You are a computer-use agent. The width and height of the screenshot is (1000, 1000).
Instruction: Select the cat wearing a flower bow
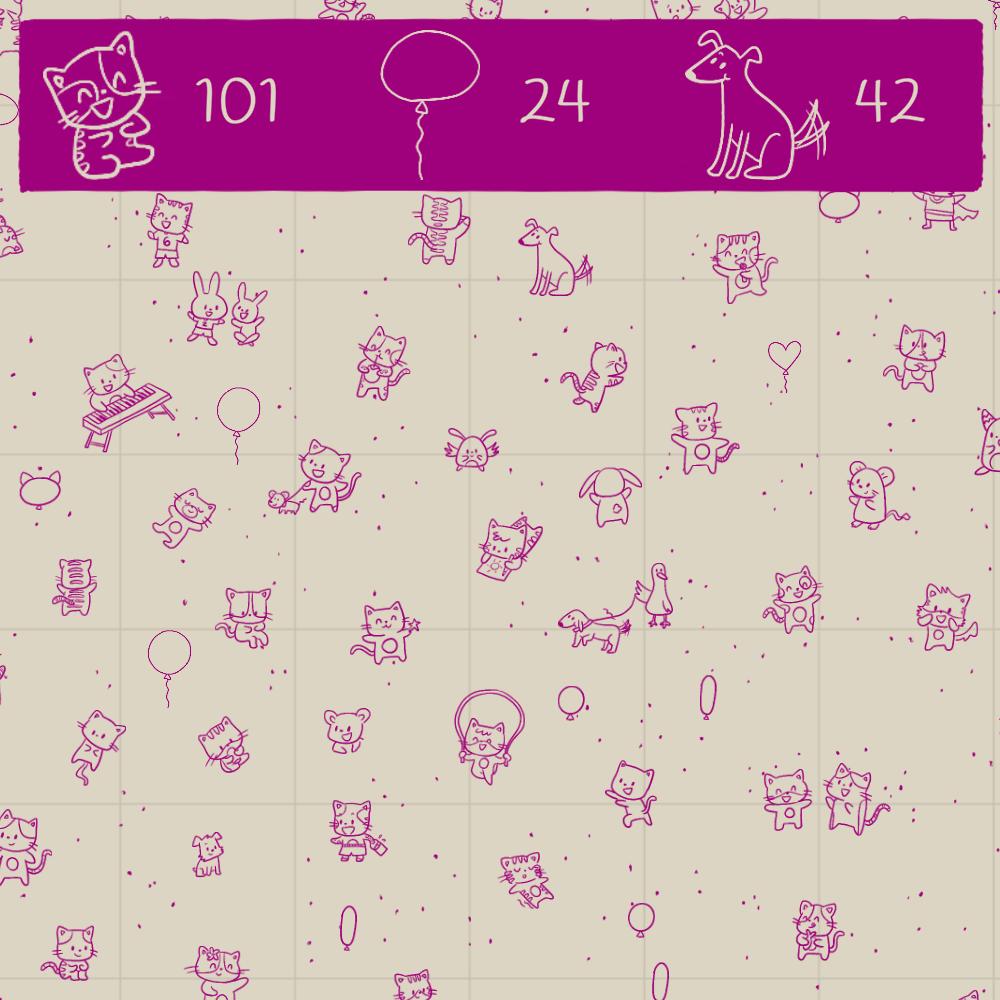[x=218, y=967]
